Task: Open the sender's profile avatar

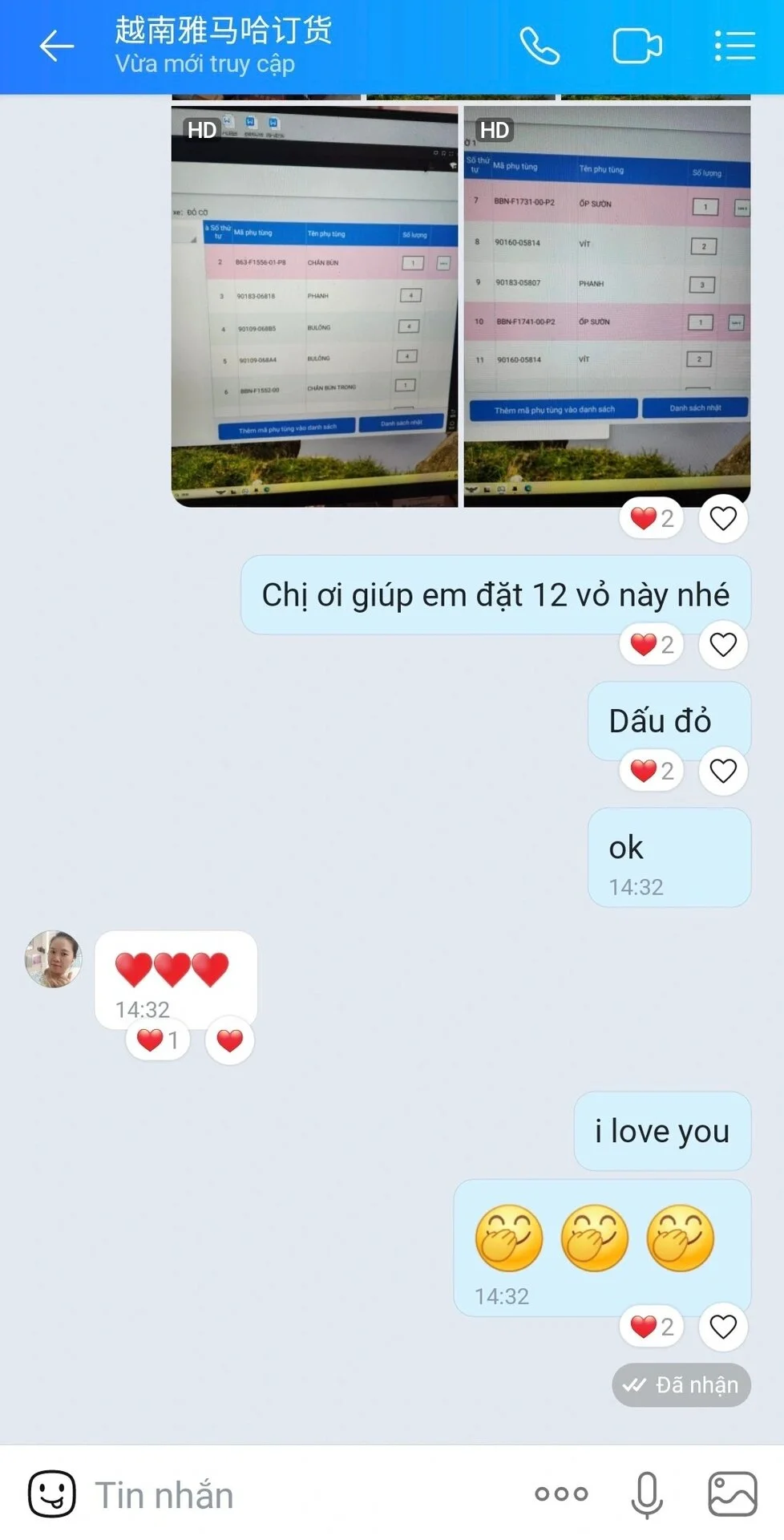Action: 54,959
